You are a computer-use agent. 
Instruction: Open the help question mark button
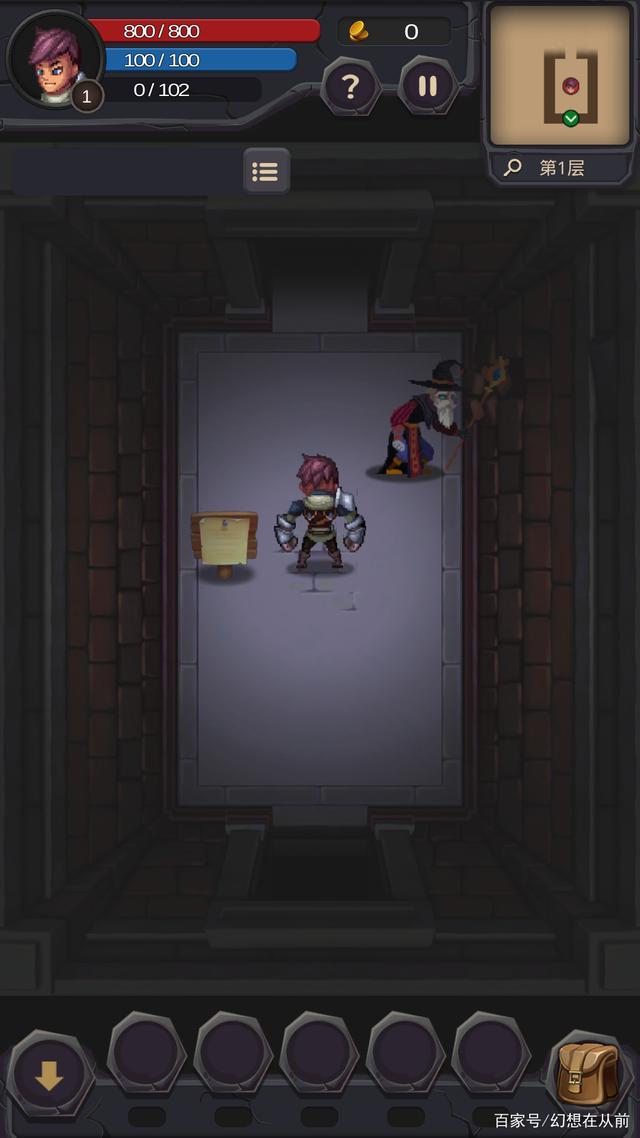point(350,87)
